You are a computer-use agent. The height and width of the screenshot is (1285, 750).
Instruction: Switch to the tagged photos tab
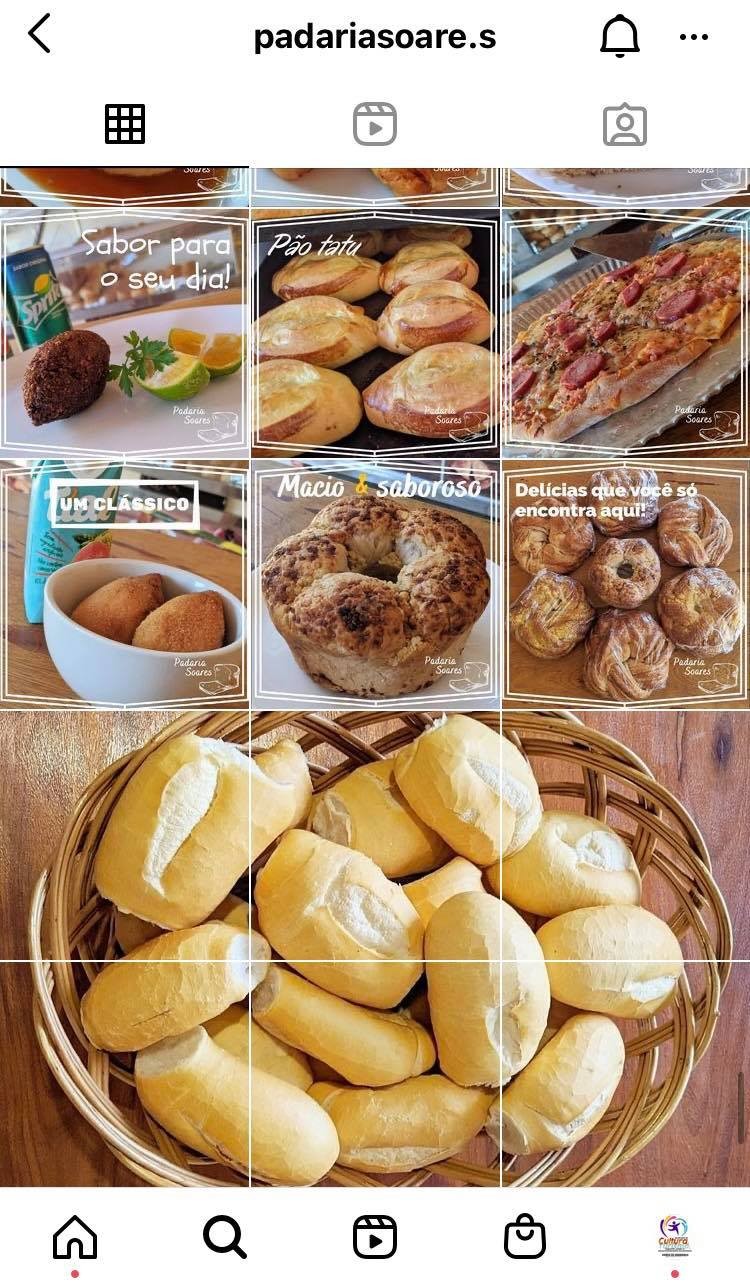tap(625, 124)
